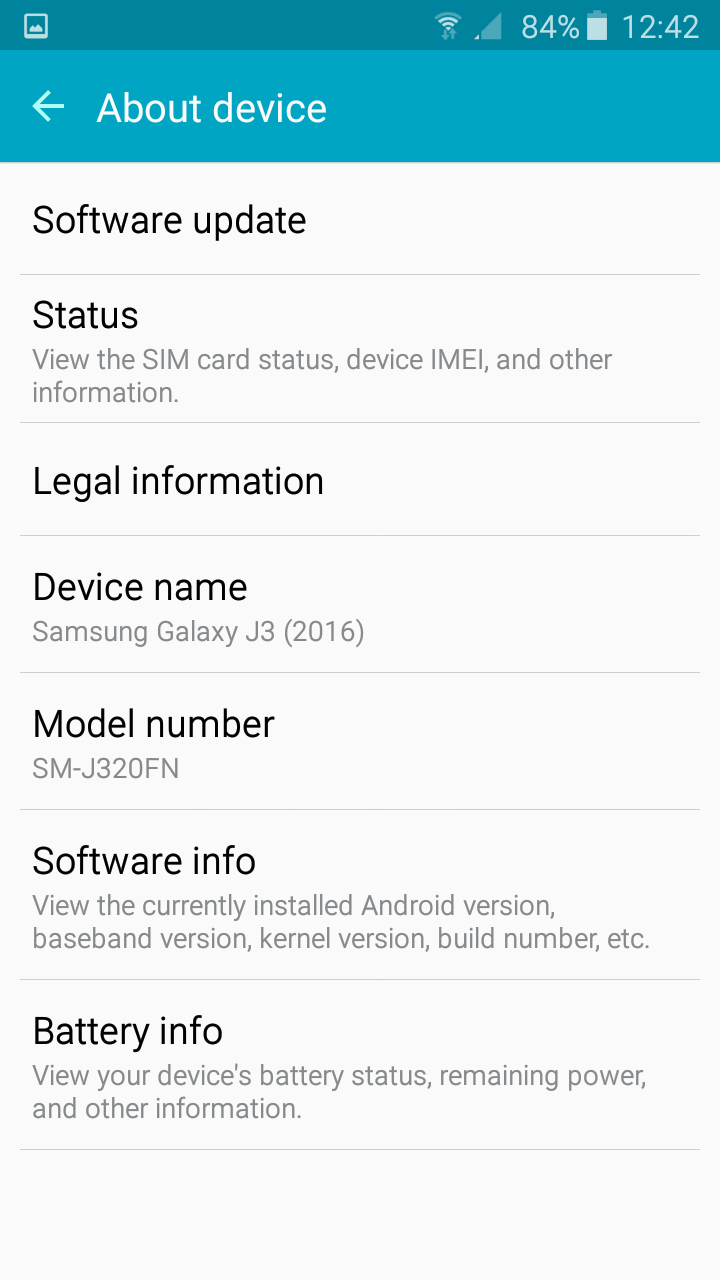Open Battery info
The height and width of the screenshot is (1280, 720).
coord(360,1066)
